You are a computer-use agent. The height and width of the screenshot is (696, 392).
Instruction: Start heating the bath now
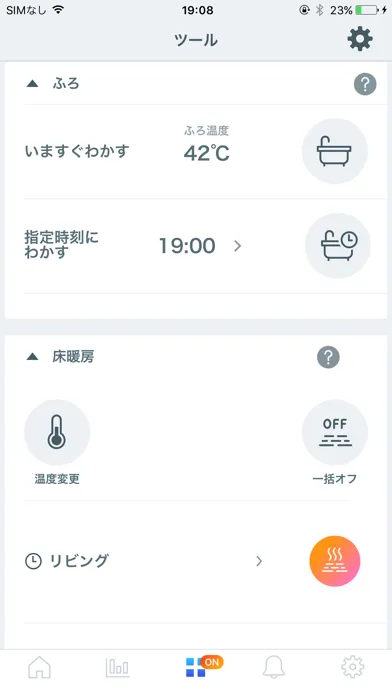click(x=334, y=151)
